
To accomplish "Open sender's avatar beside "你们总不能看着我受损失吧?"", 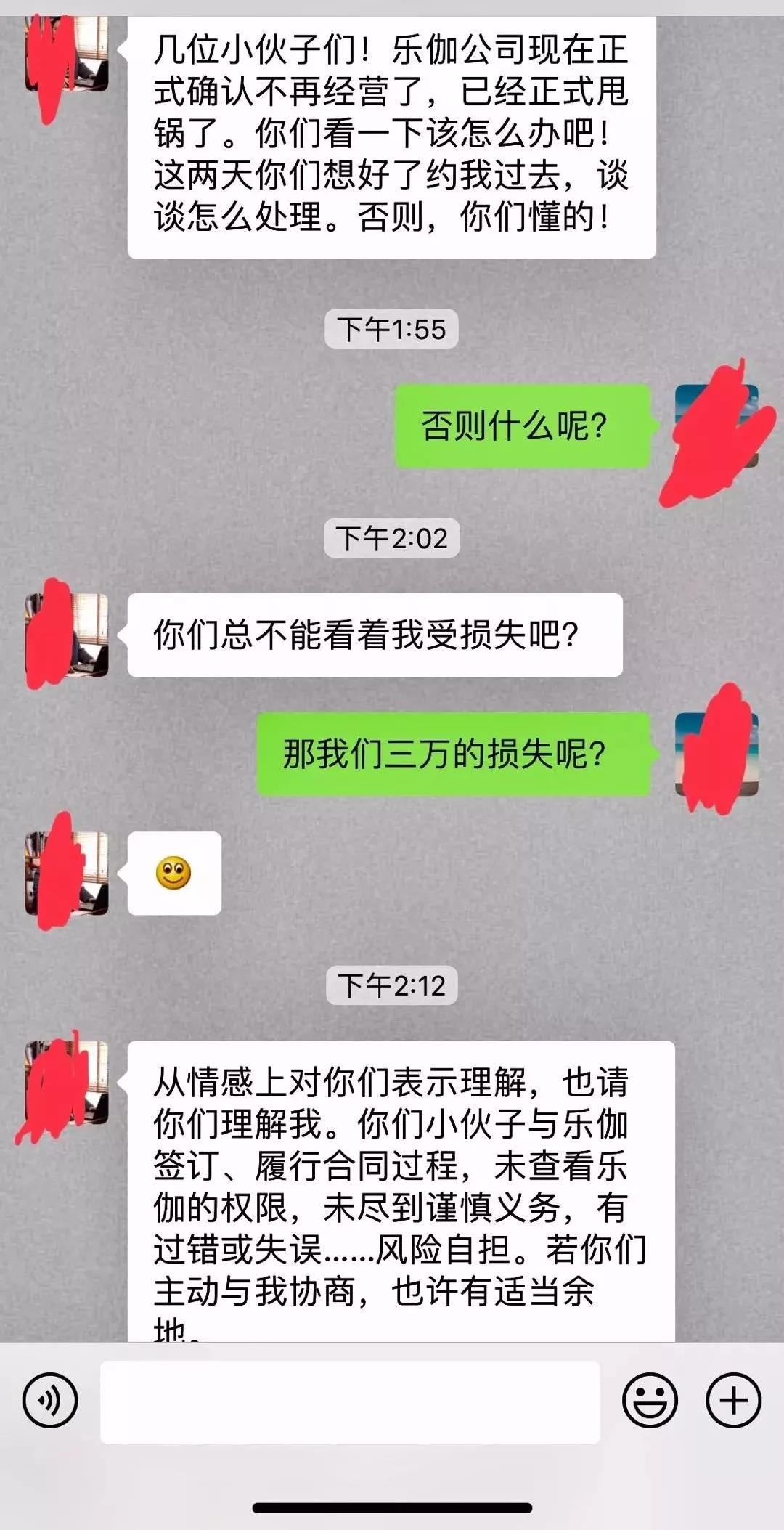I will 67,635.
